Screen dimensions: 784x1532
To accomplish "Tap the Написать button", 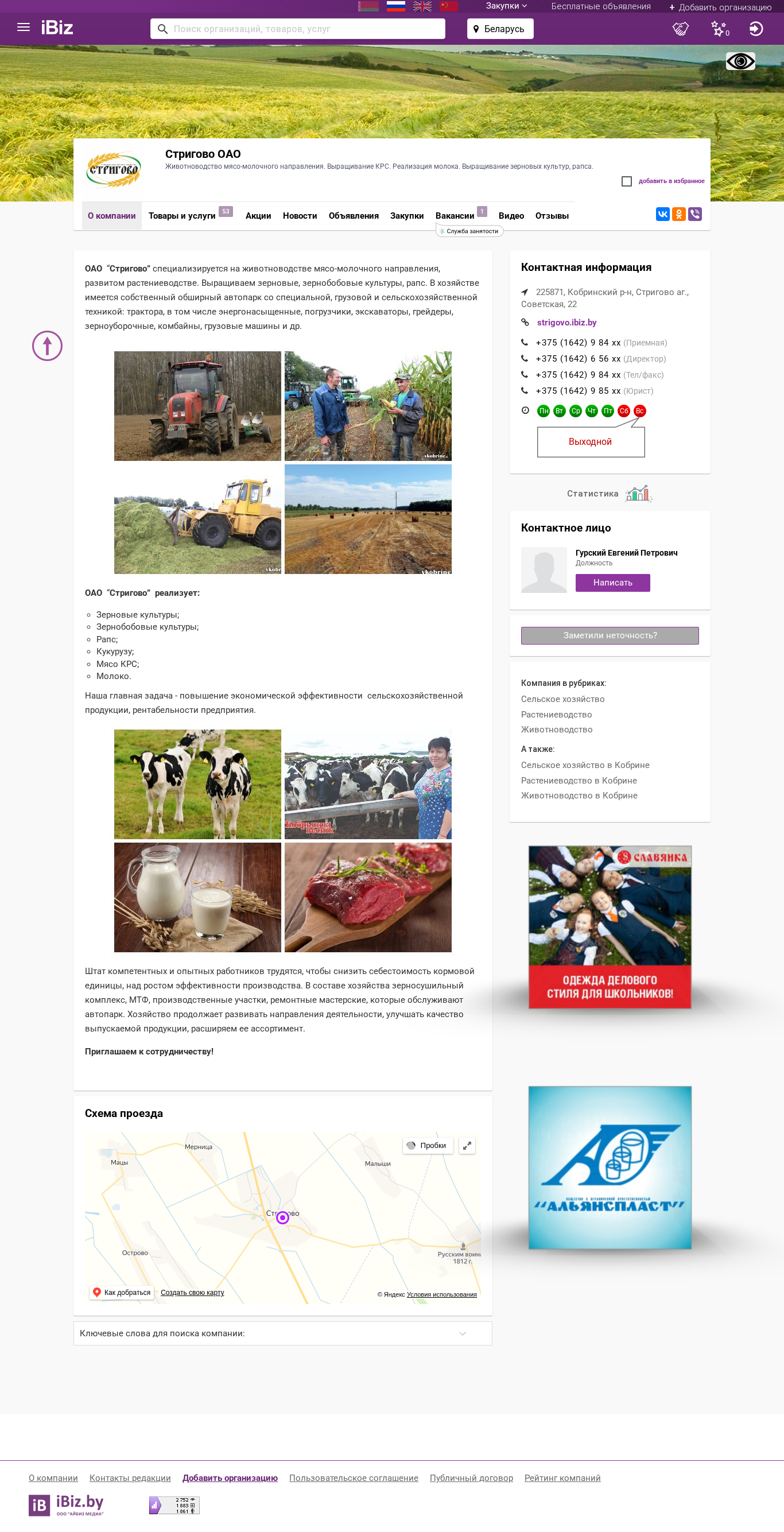I will [x=612, y=582].
